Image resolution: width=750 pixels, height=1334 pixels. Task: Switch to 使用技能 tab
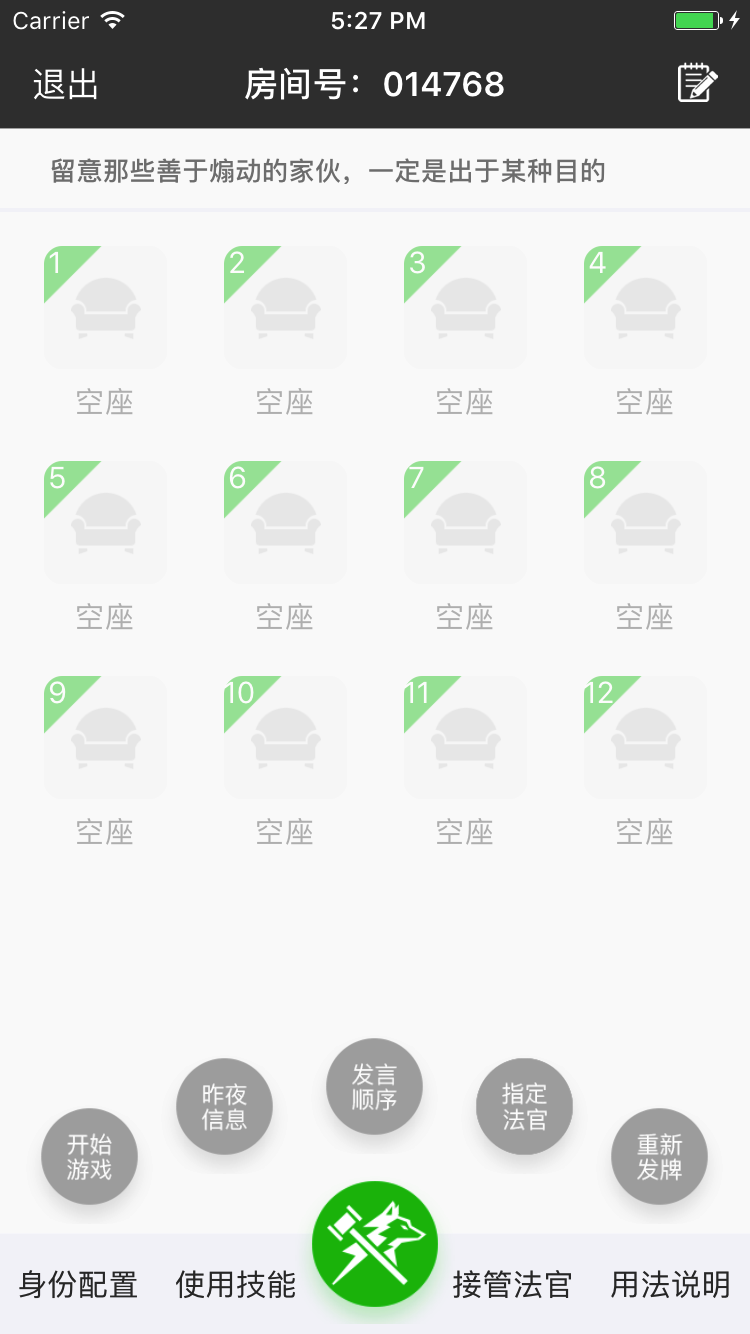235,1286
